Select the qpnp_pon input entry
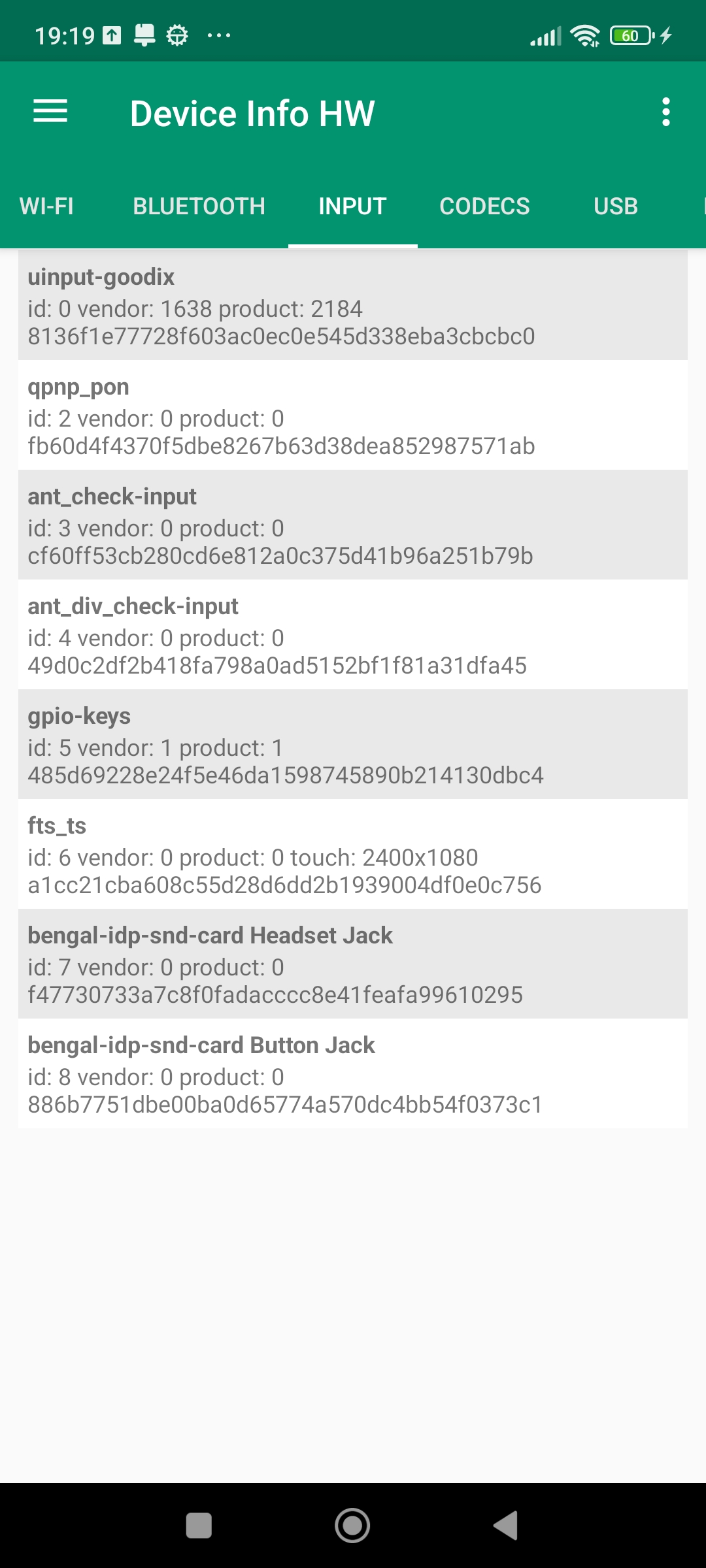Screen dimensions: 706x1568 coord(353,415)
